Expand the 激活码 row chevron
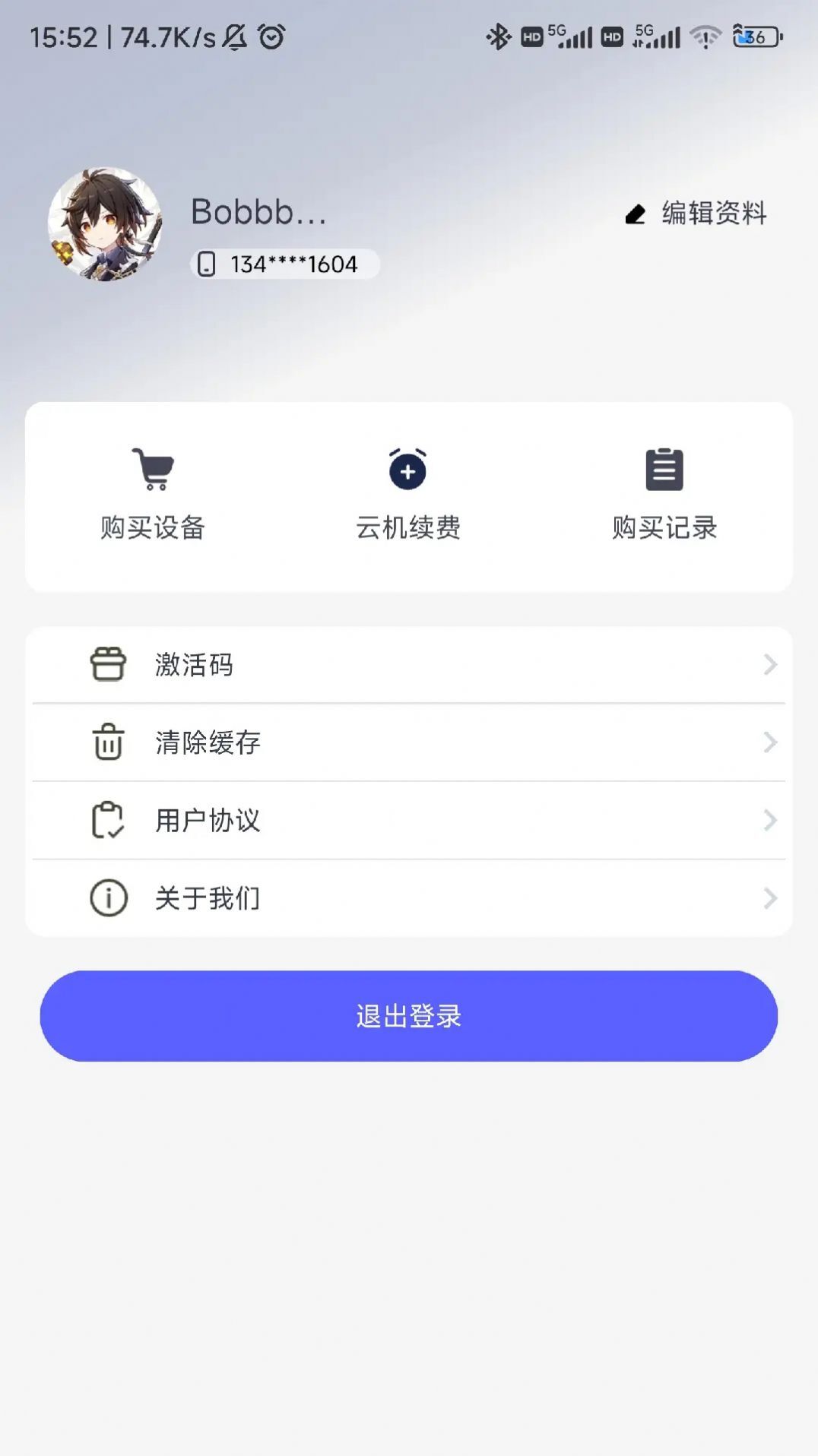This screenshot has width=818, height=1456. tap(769, 665)
